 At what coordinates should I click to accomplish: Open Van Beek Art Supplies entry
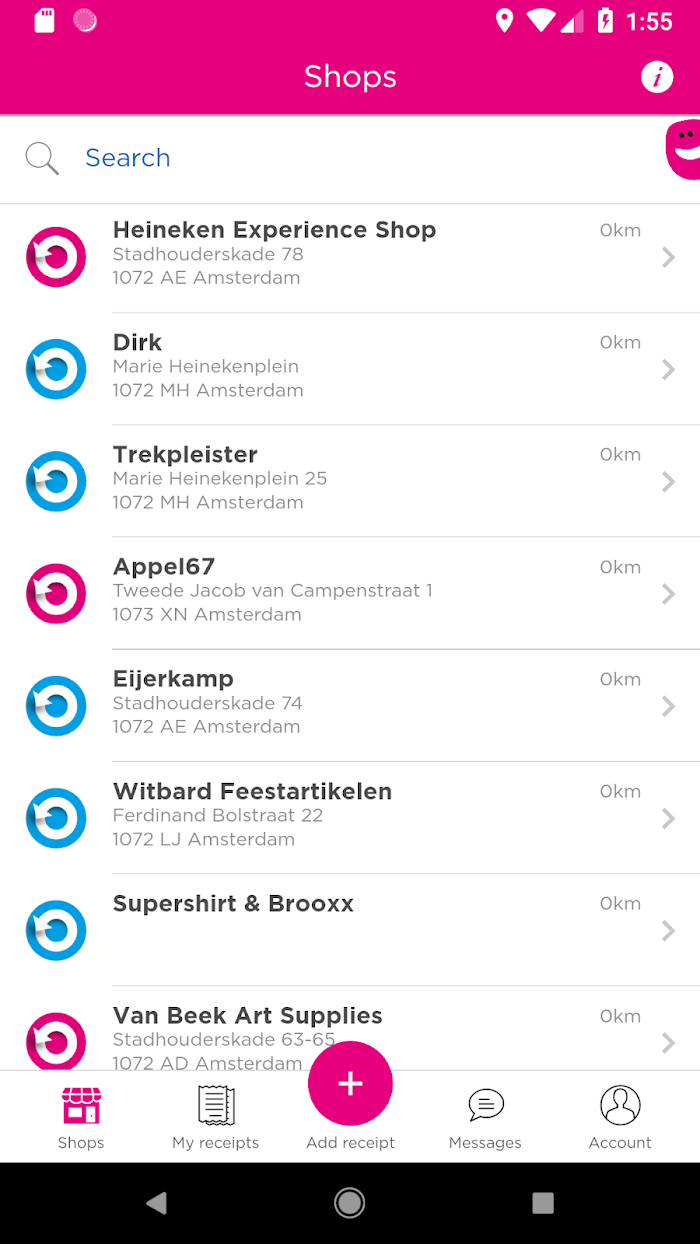(350, 1028)
